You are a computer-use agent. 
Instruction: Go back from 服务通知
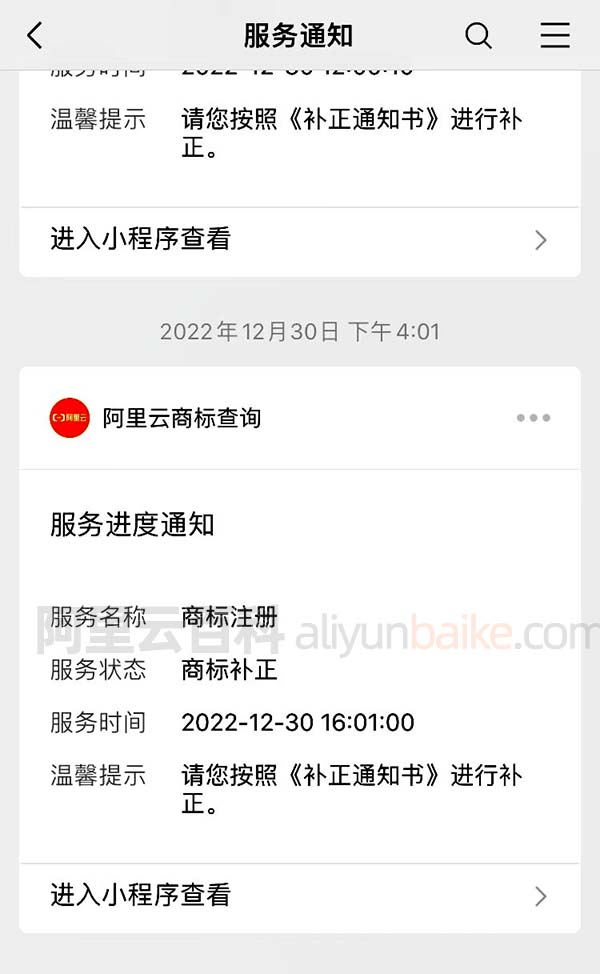[x=35, y=36]
